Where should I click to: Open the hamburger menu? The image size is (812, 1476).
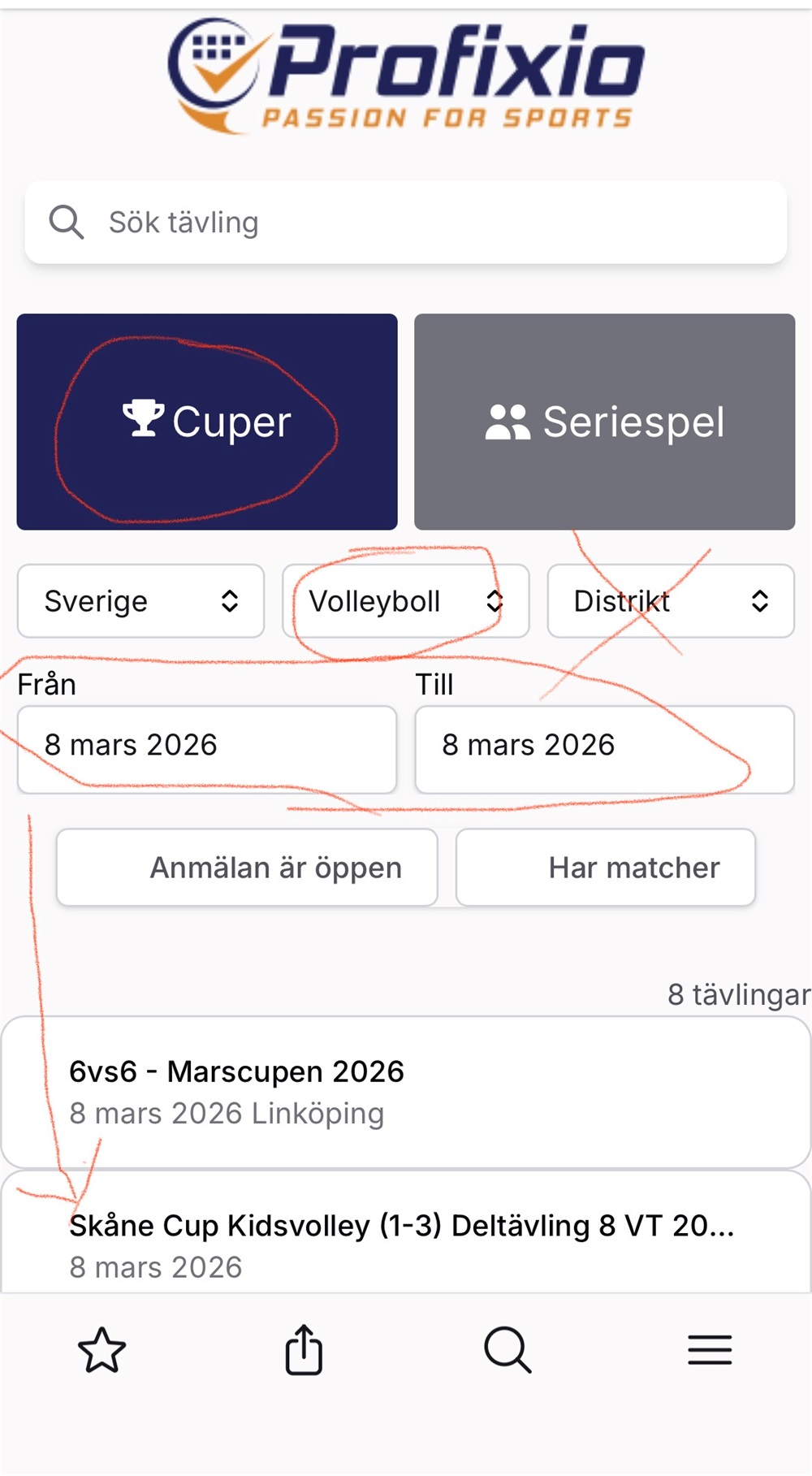coord(710,1350)
